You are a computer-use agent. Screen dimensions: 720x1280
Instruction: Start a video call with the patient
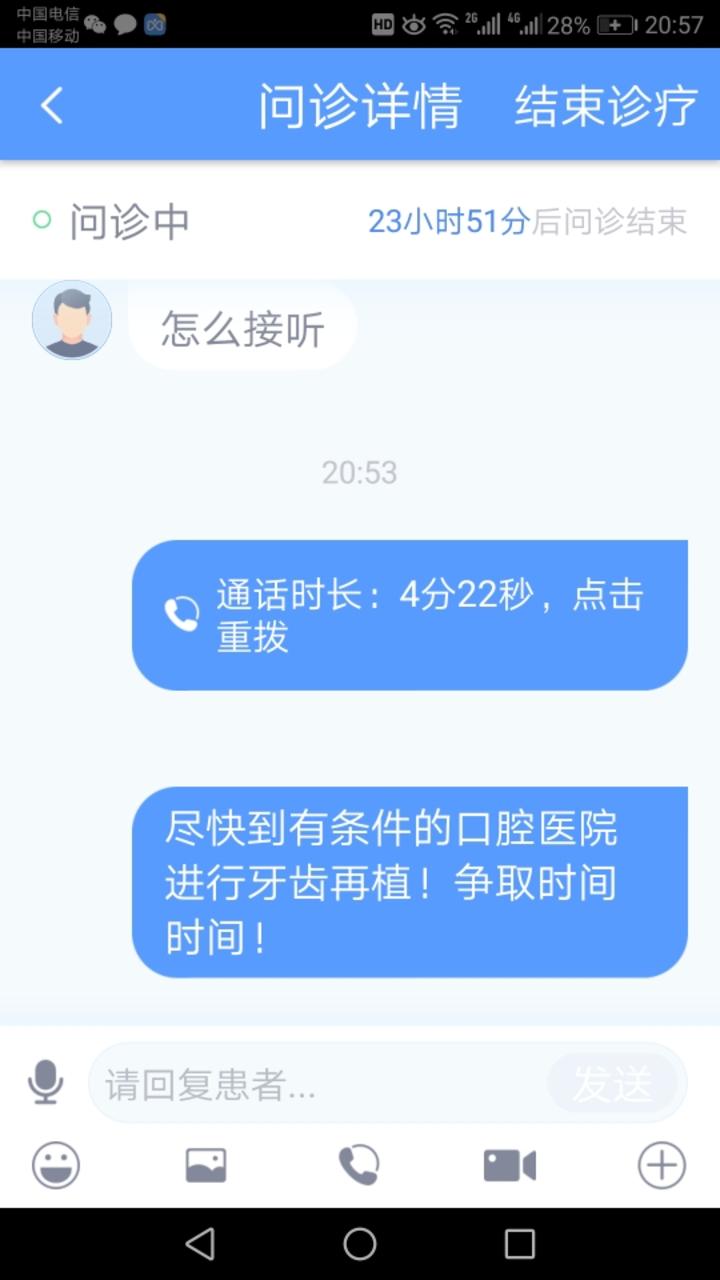click(510, 1165)
